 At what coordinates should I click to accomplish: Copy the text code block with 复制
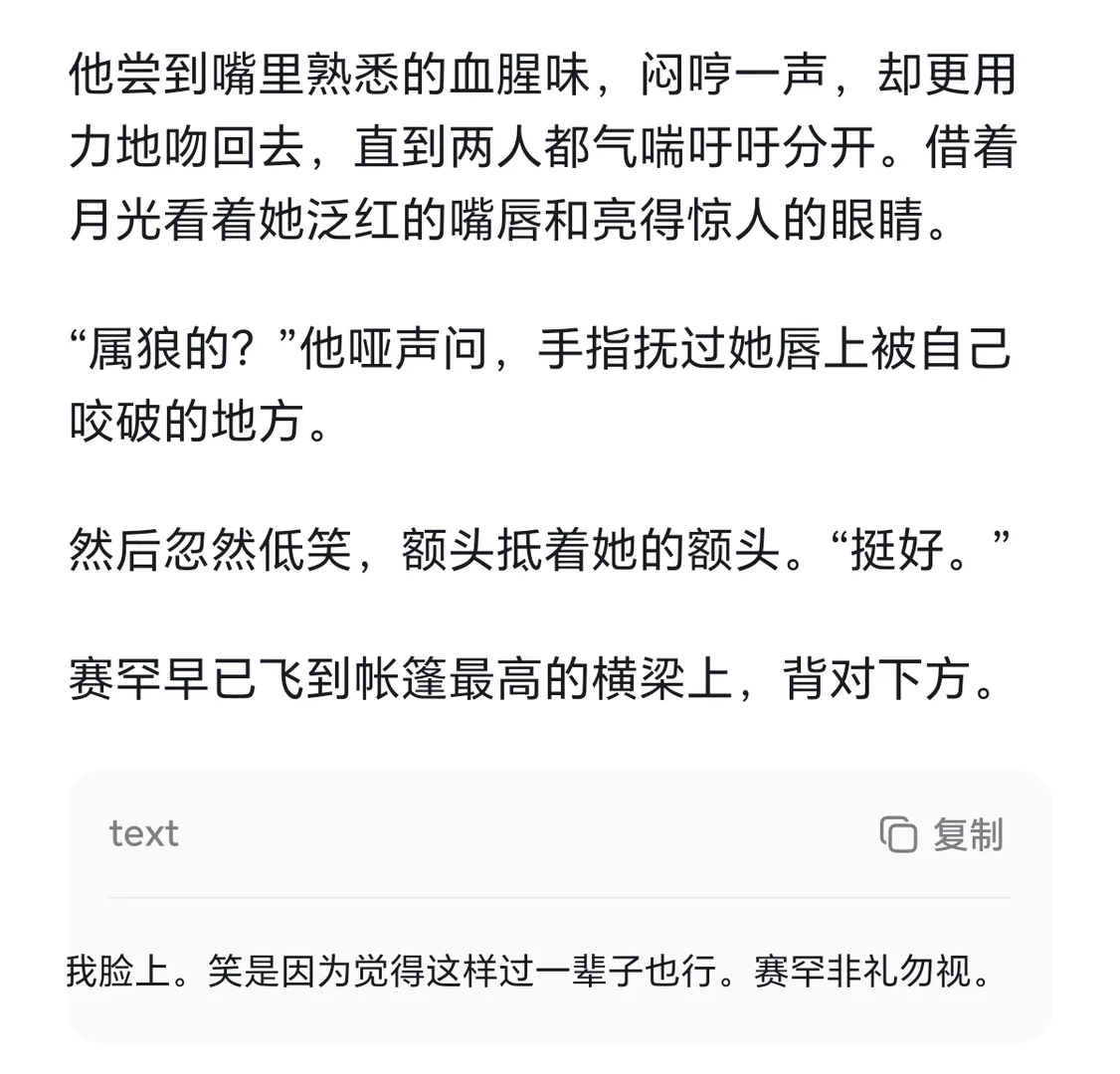pyautogui.click(x=941, y=834)
